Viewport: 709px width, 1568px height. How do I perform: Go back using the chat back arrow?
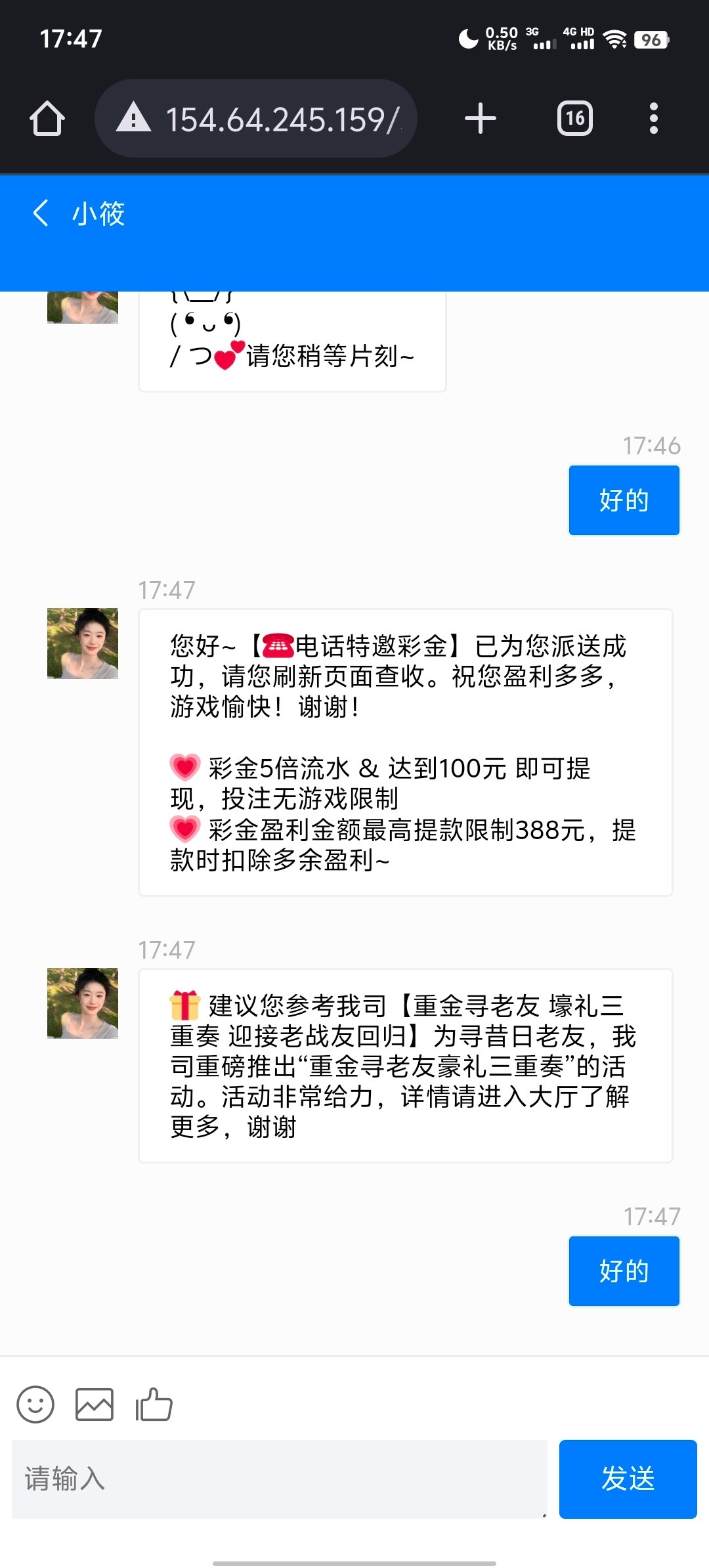click(x=41, y=214)
